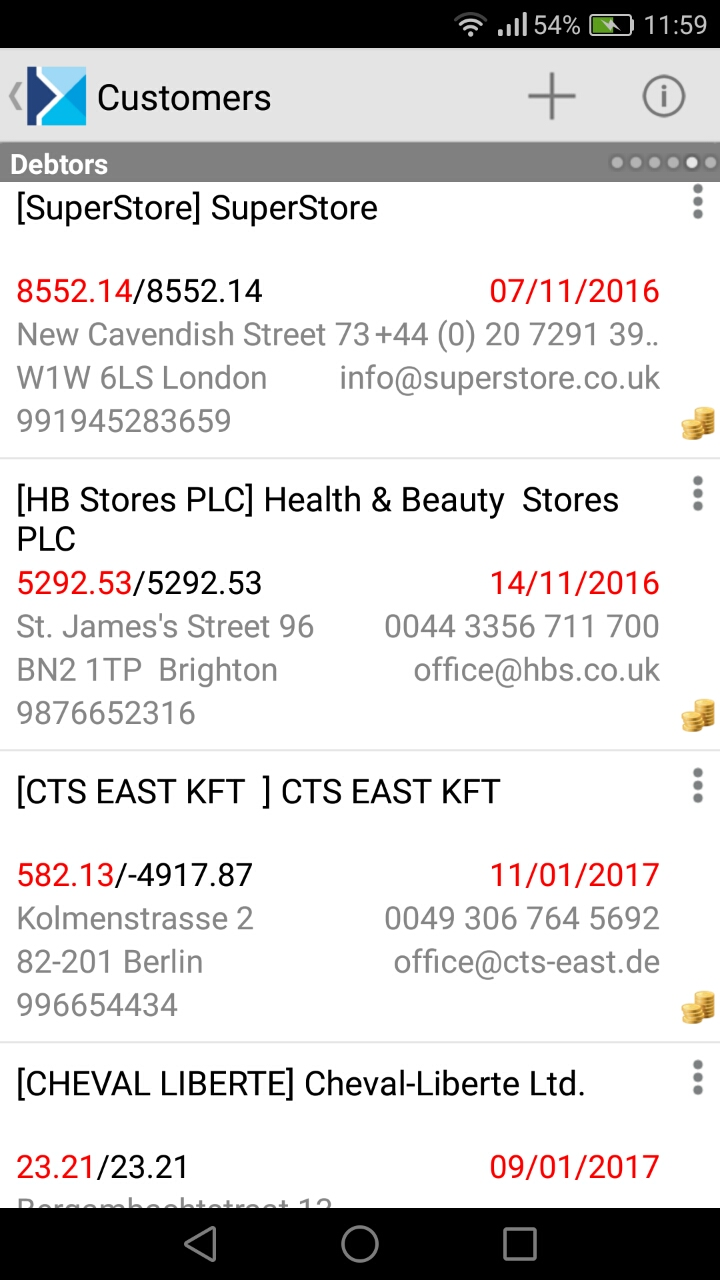Open overflow menu for HB Stores PLC
Screen dimensions: 720x1280
[698, 493]
